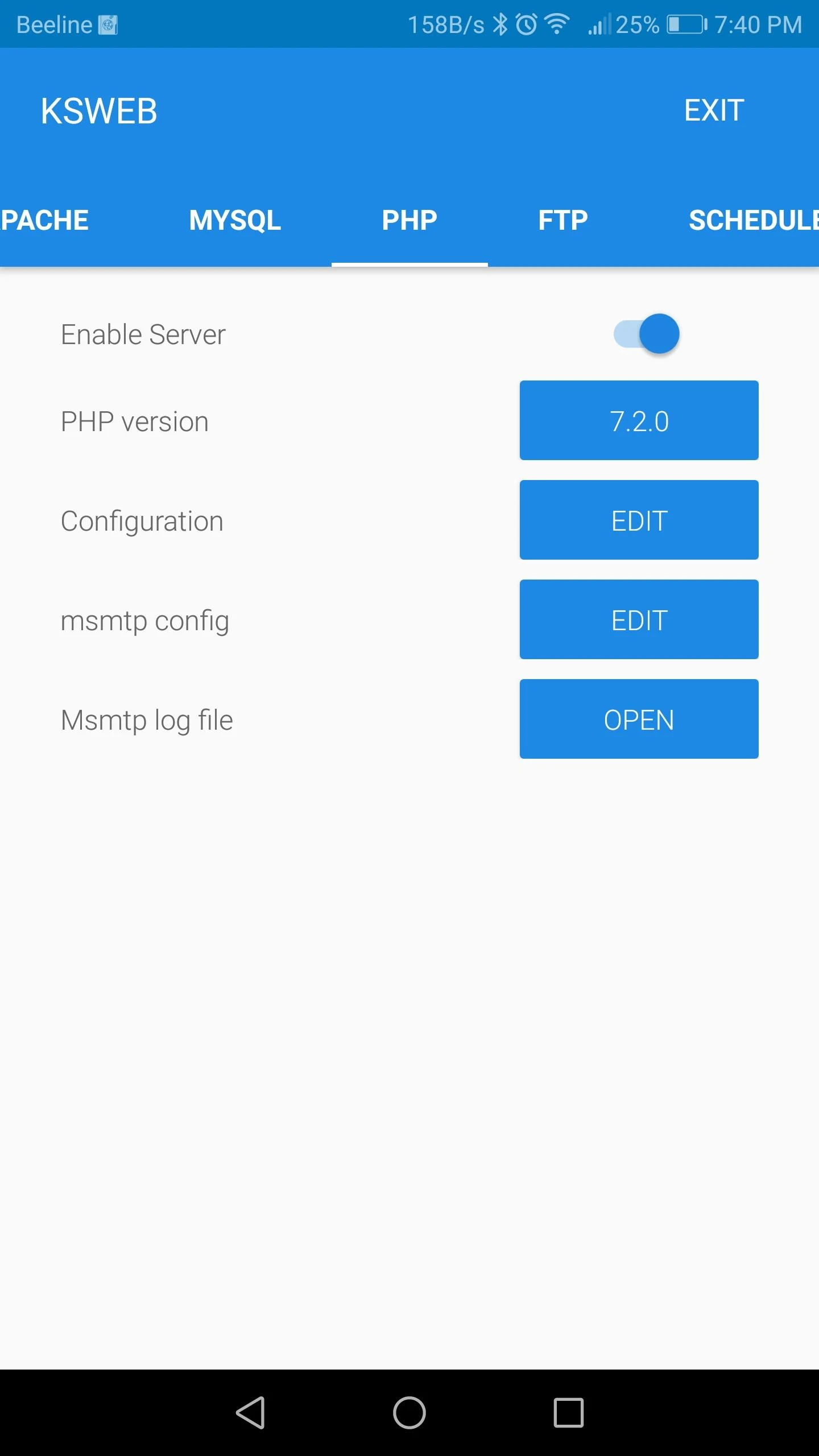
Task: Switch to the Apache tab
Action: [x=44, y=221]
